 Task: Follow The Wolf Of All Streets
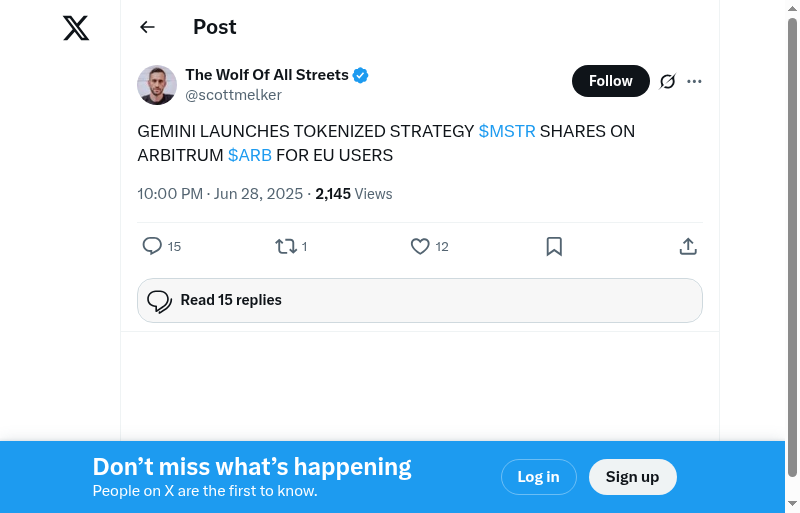click(x=610, y=81)
